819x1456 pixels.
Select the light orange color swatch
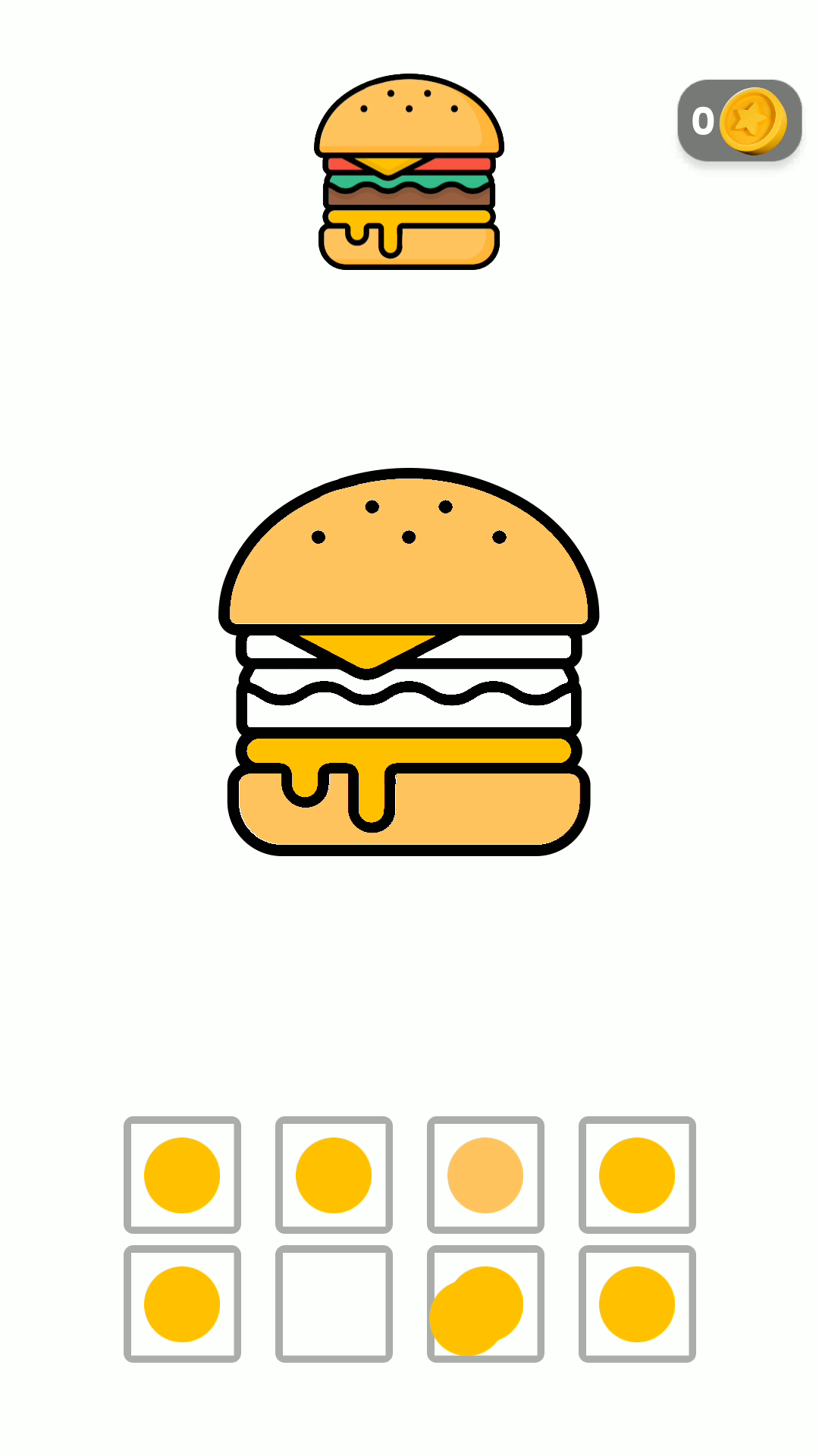click(485, 1175)
